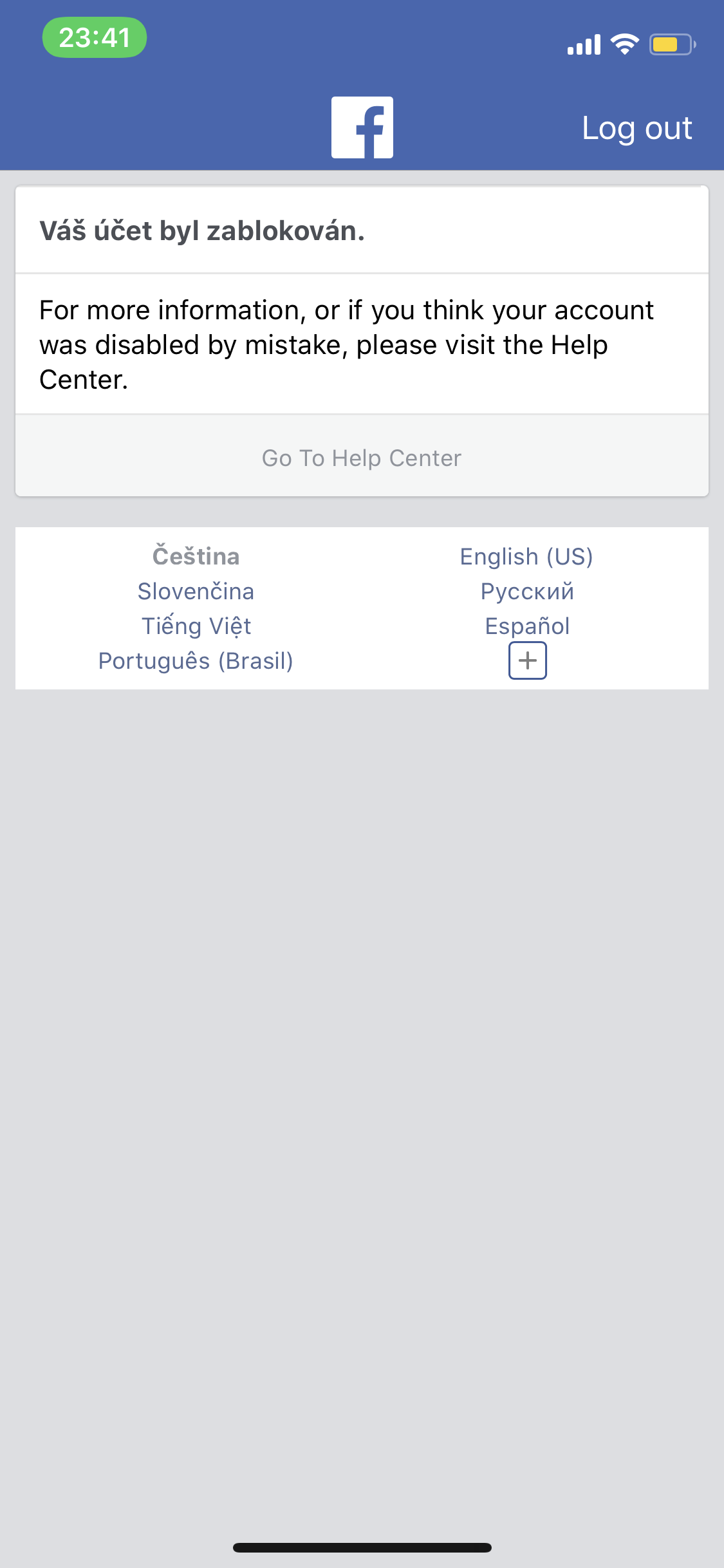Screen dimensions: 724x1568
Task: Select Português (Brasil) language
Action: (196, 661)
